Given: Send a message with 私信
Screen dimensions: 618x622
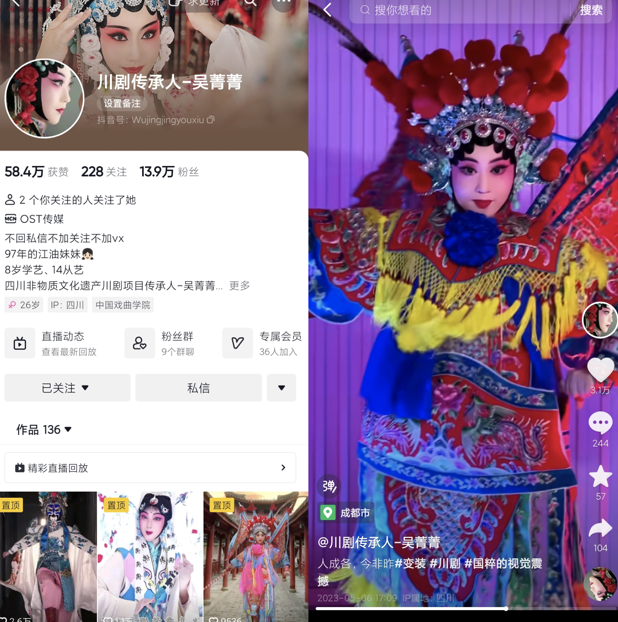Looking at the screenshot, I should click(x=198, y=388).
